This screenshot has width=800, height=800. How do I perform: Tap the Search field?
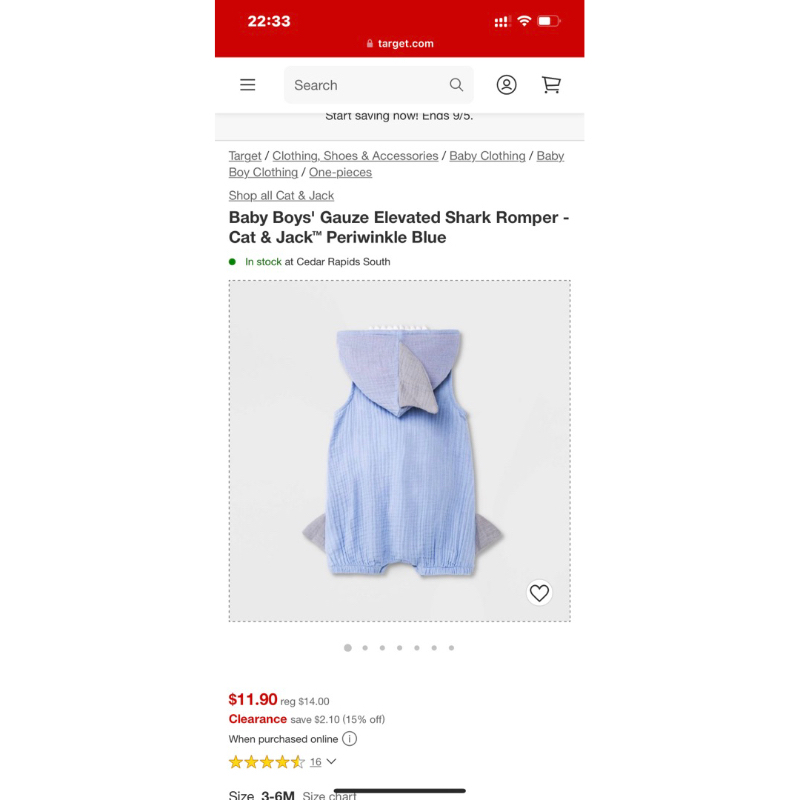(x=370, y=85)
